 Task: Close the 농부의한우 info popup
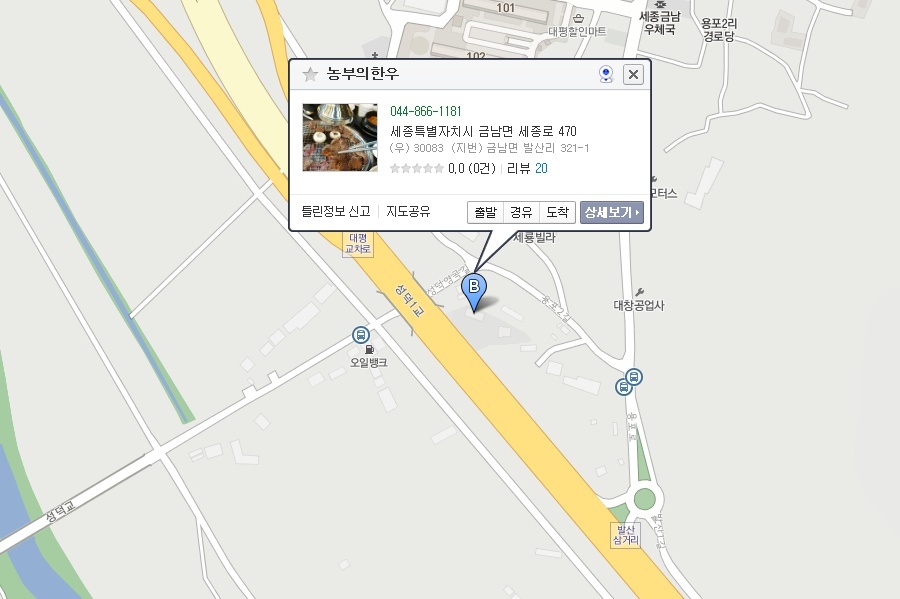pyautogui.click(x=633, y=75)
